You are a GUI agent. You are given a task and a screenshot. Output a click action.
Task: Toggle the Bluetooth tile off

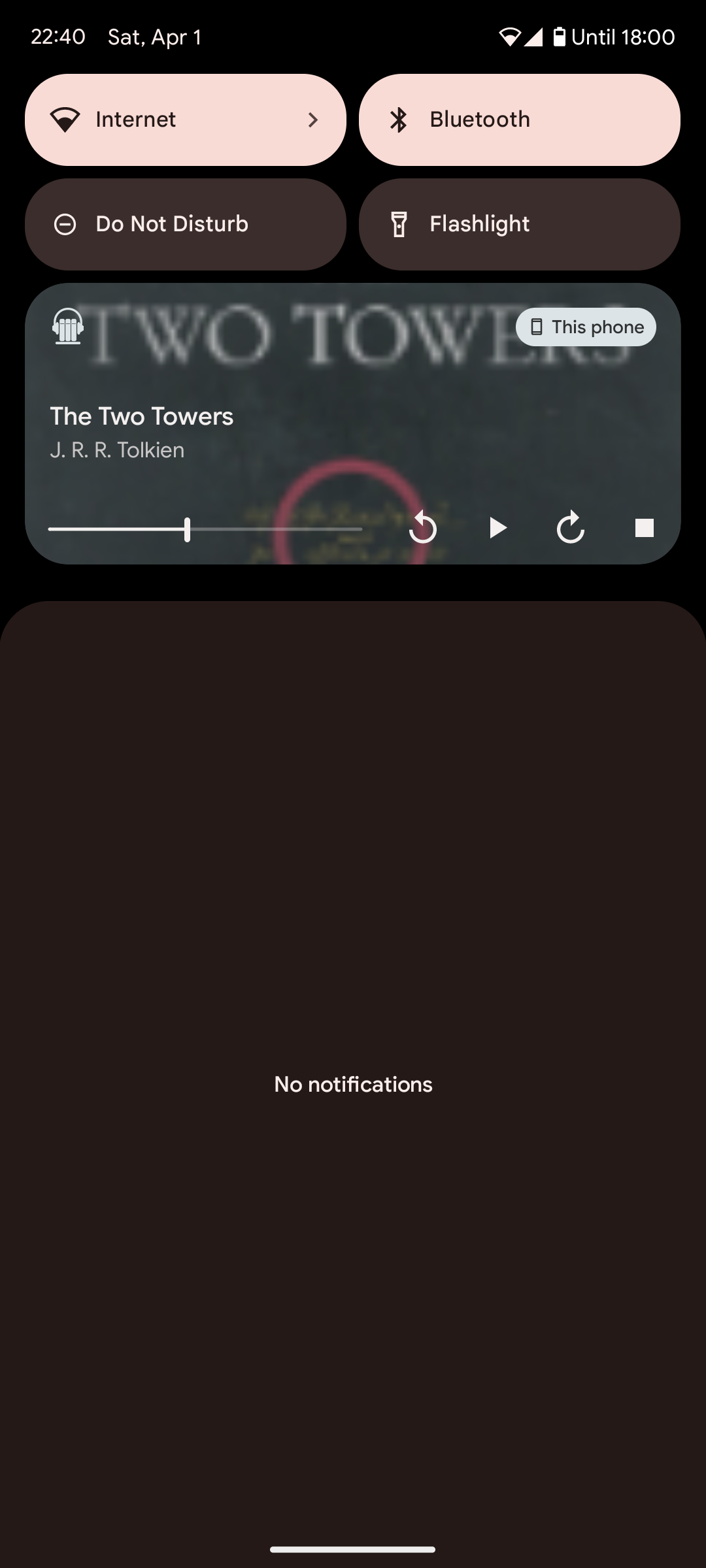pos(519,120)
